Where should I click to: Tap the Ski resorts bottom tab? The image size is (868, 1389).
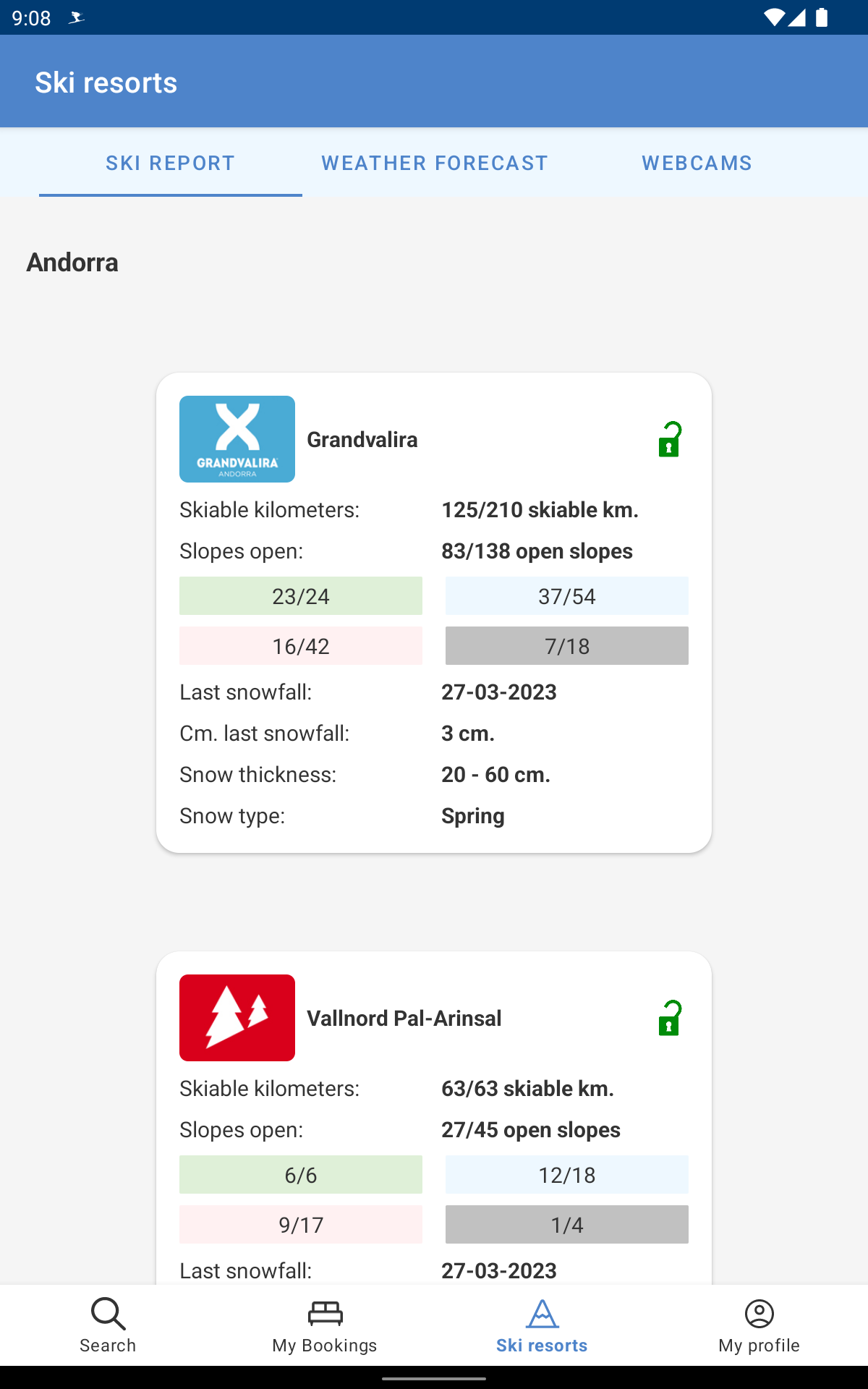coord(542,1325)
